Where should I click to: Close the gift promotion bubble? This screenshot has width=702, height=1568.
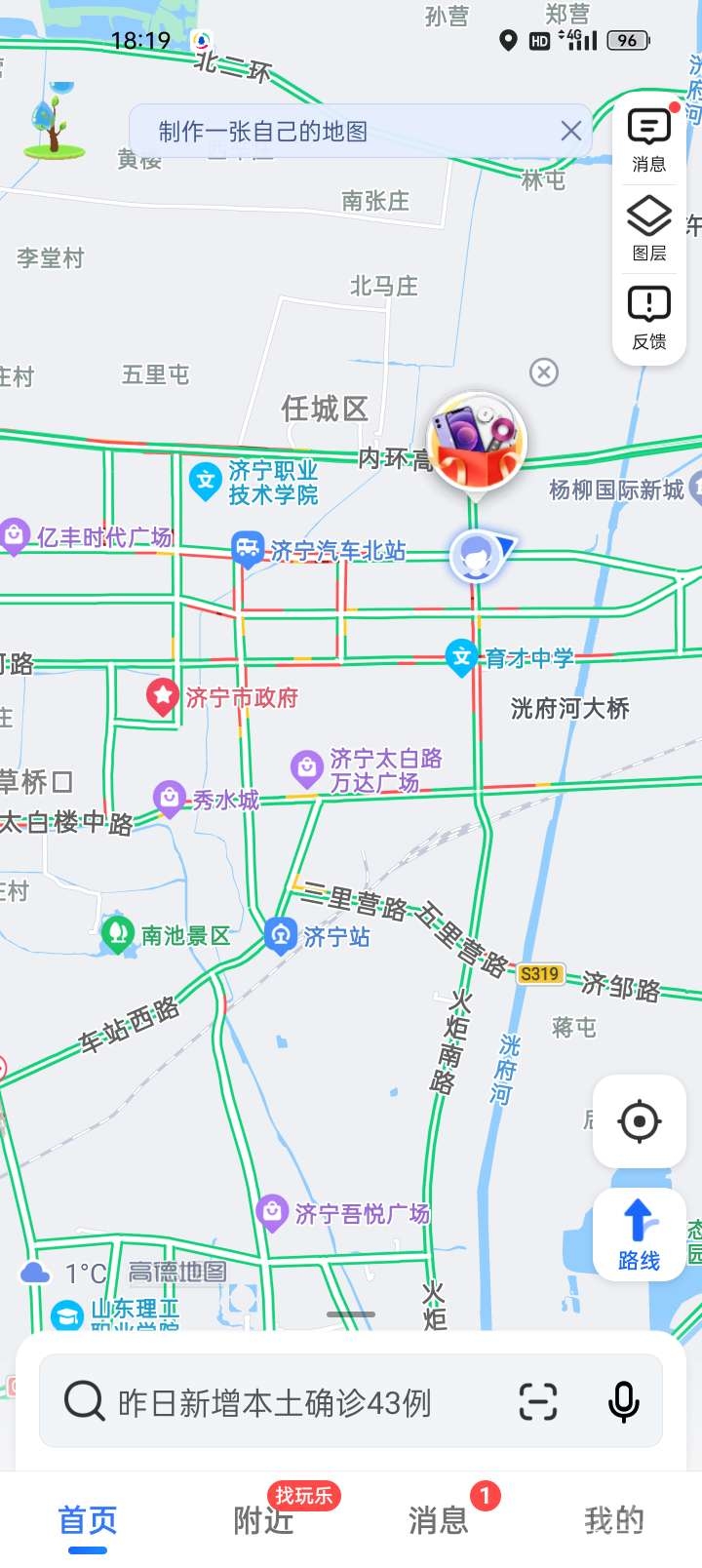pyautogui.click(x=544, y=372)
